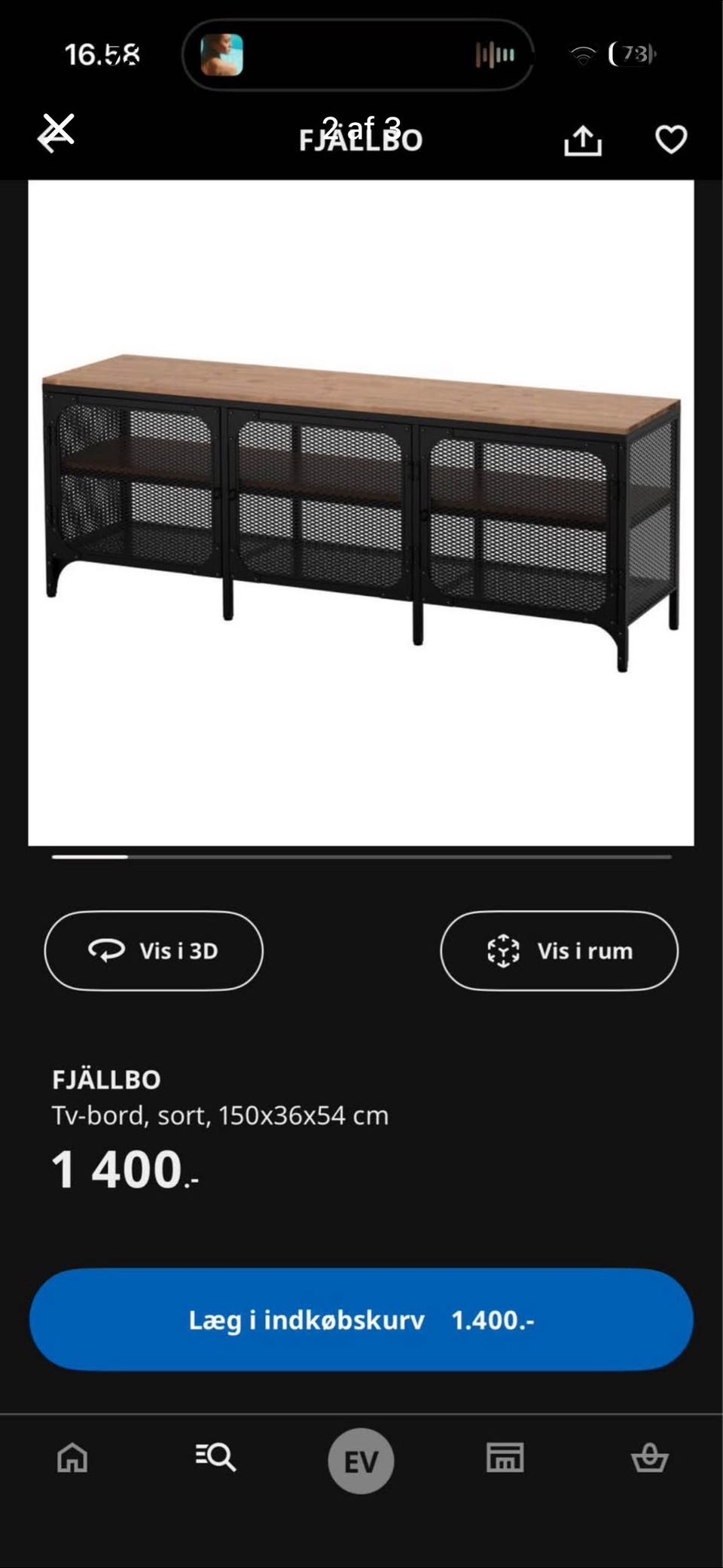The height and width of the screenshot is (1568, 723).
Task: Switch to the store tab
Action: [x=504, y=1459]
